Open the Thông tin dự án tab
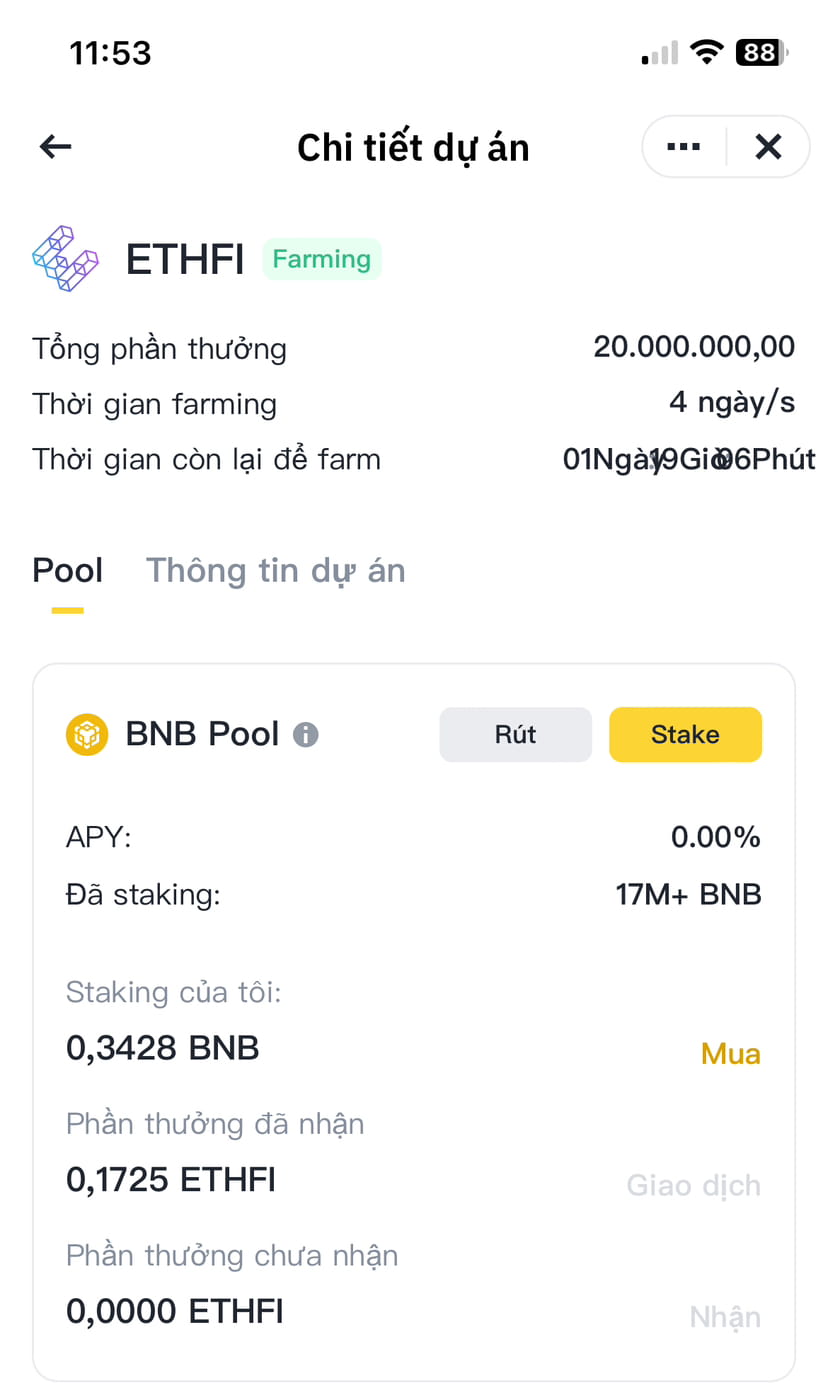This screenshot has width=828, height=1383. [x=276, y=570]
